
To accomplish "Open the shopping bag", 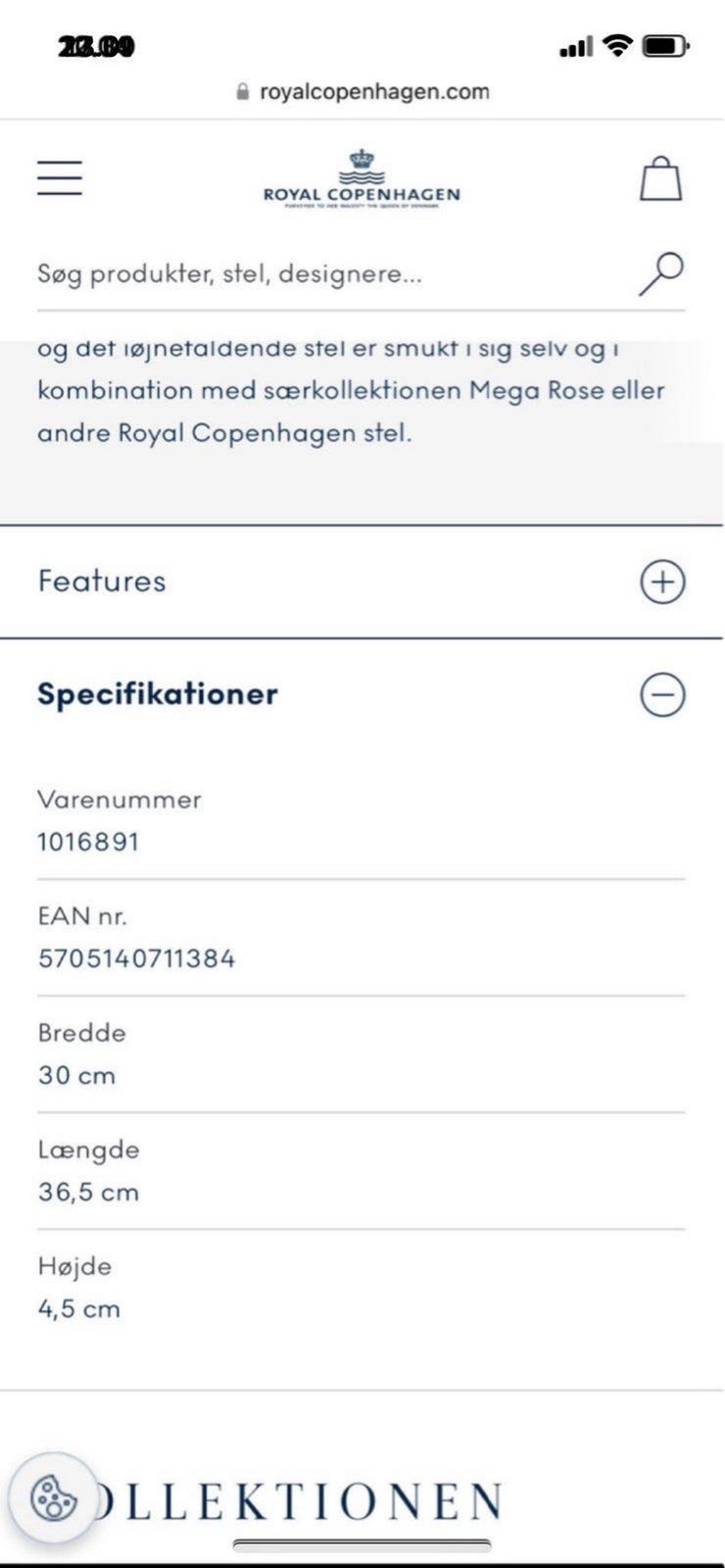I will click(661, 179).
